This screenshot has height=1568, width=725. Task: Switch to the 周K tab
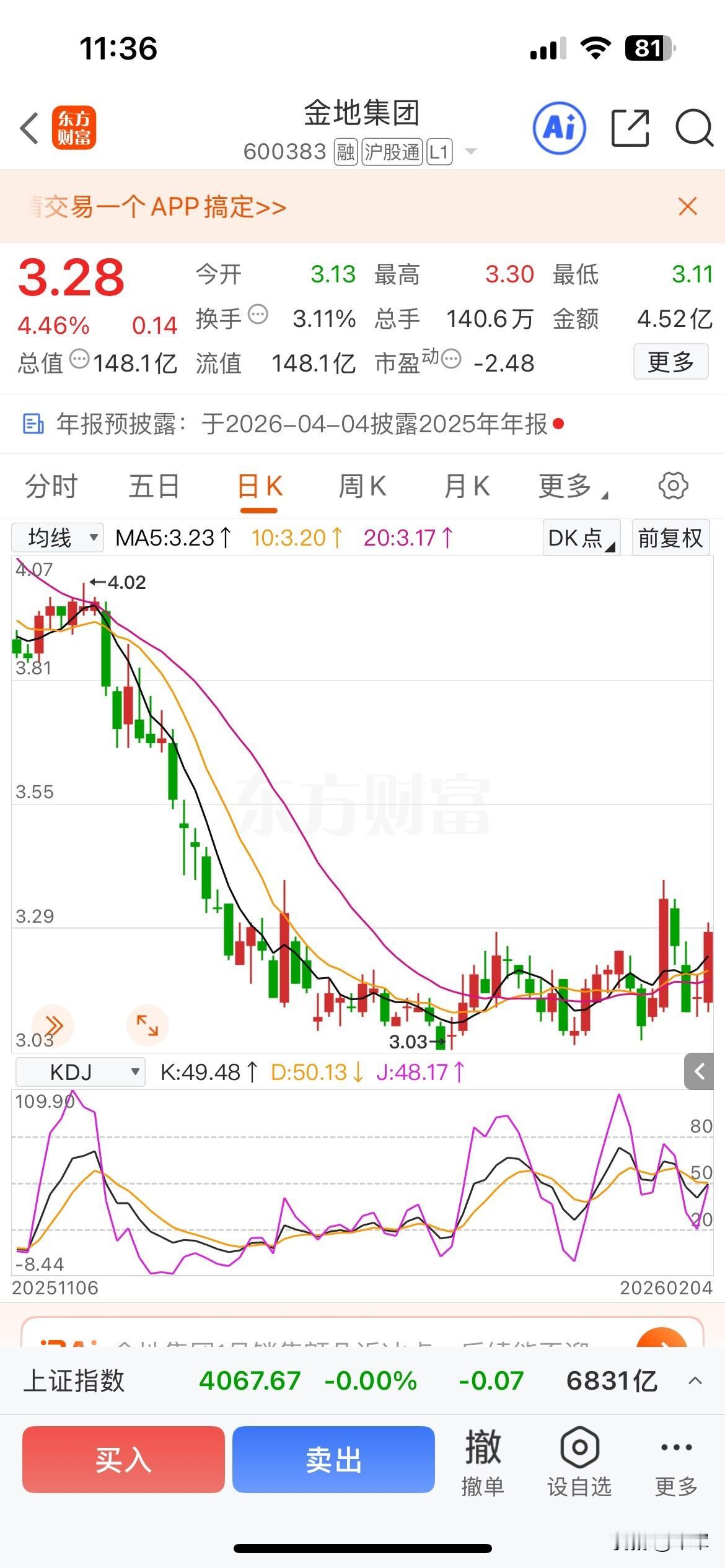pos(362,487)
